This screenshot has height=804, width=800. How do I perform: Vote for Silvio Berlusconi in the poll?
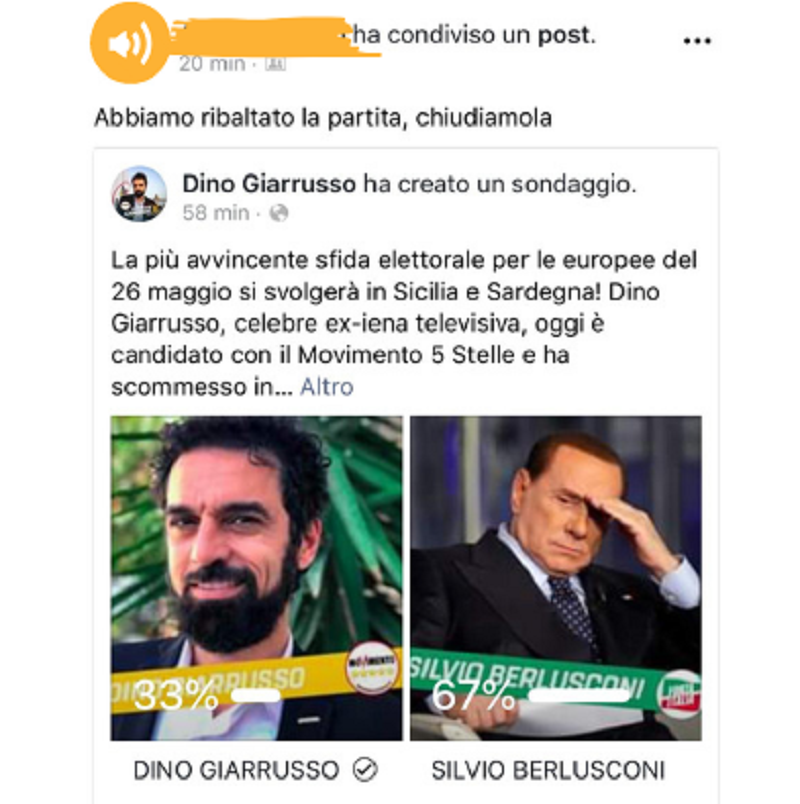click(x=556, y=578)
